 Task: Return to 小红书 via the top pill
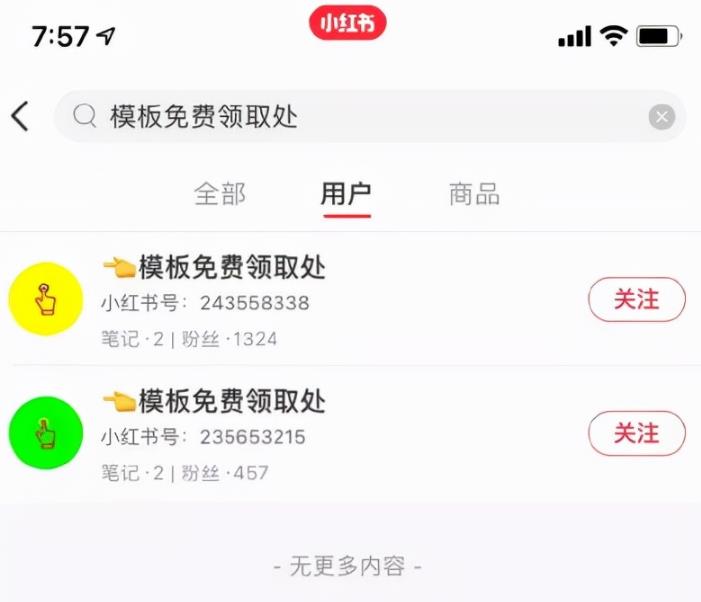coord(347,23)
